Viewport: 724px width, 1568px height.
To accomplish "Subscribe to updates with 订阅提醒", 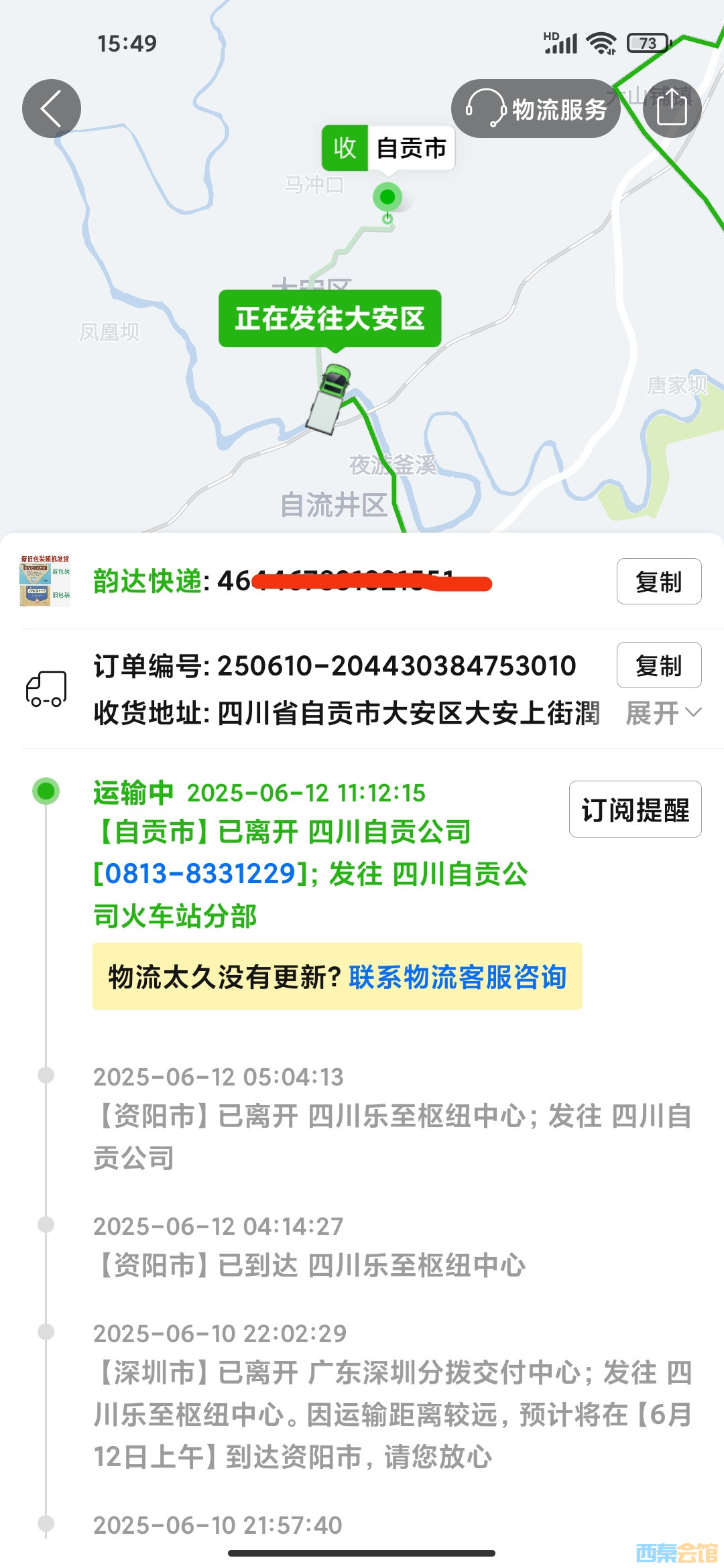I will [635, 809].
